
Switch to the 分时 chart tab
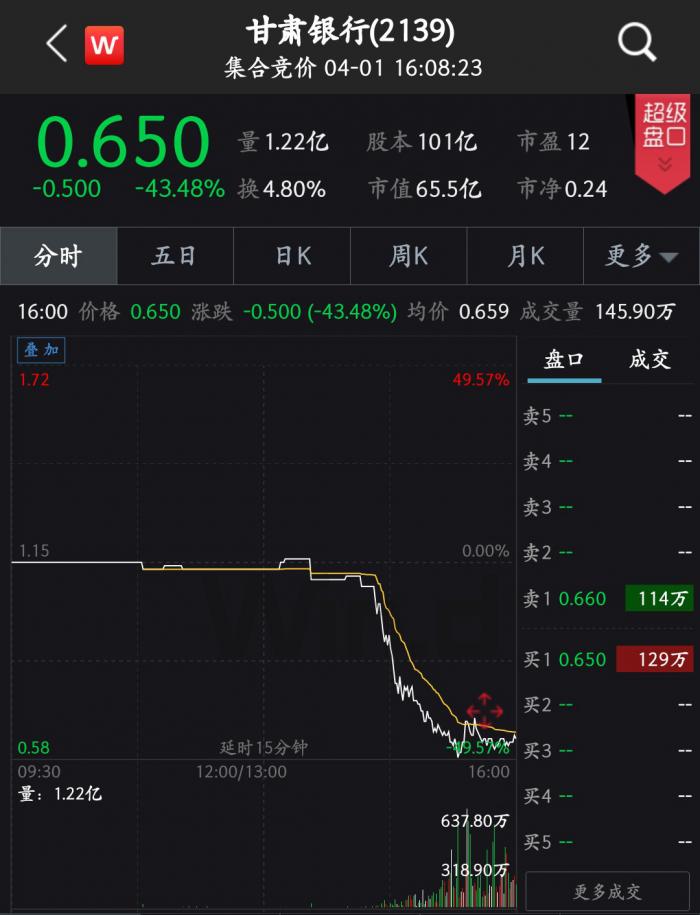tap(58, 256)
